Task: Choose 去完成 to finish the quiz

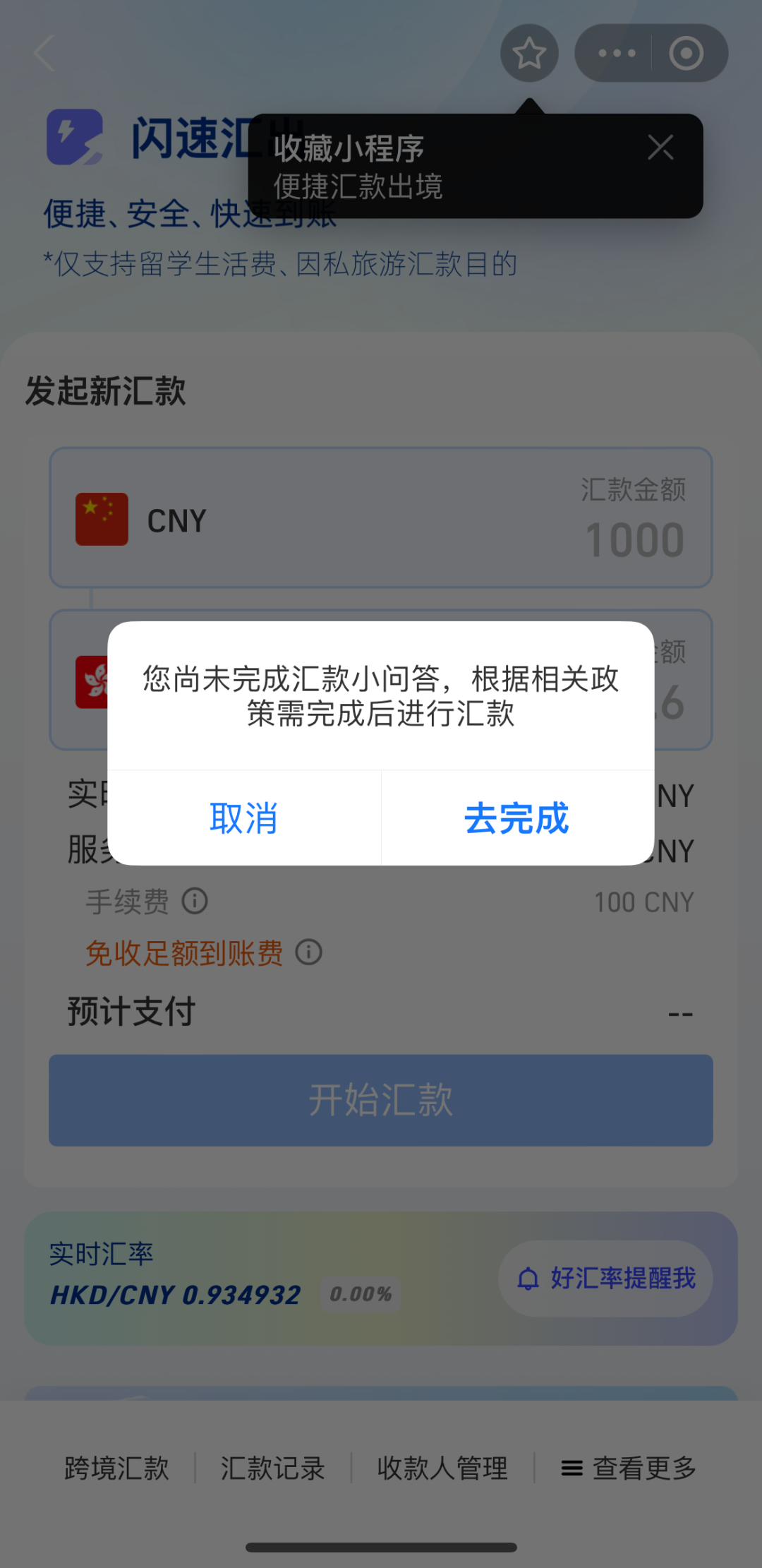Action: 516,818
